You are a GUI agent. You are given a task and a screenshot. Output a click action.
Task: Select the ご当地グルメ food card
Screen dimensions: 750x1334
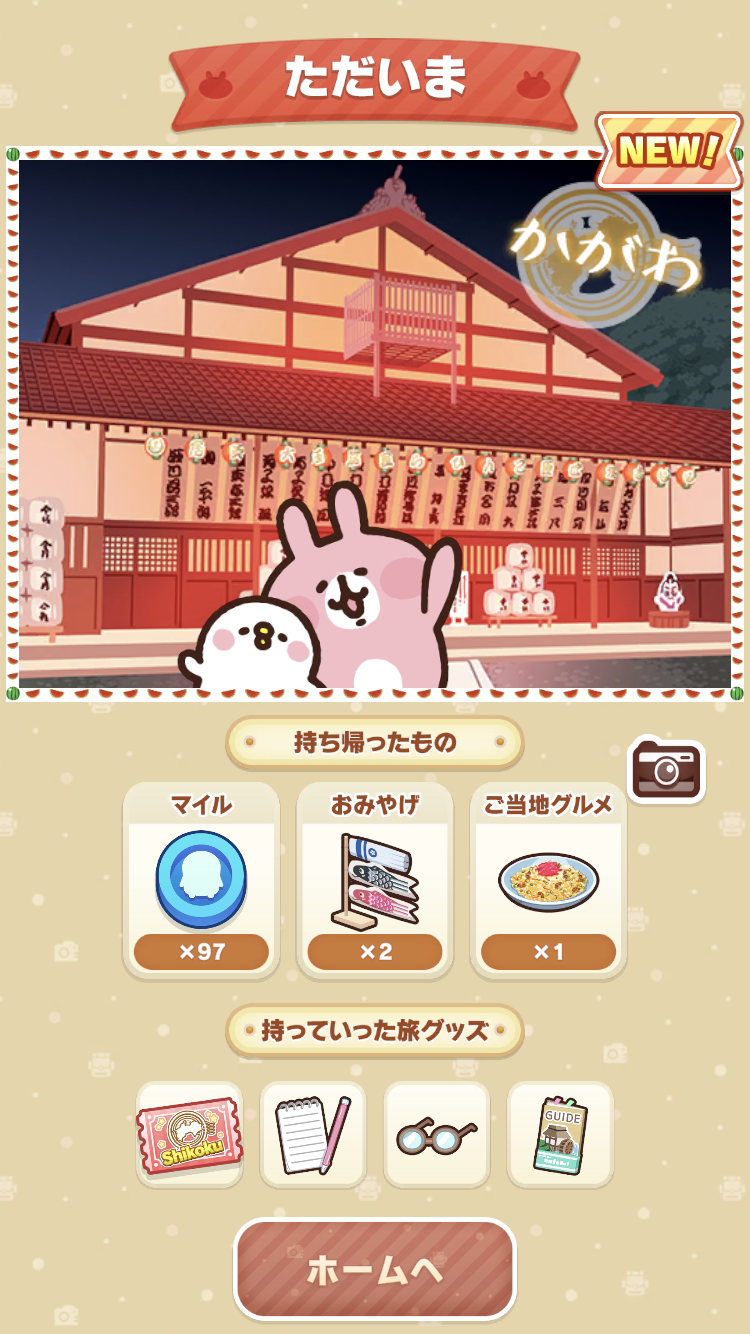548,880
